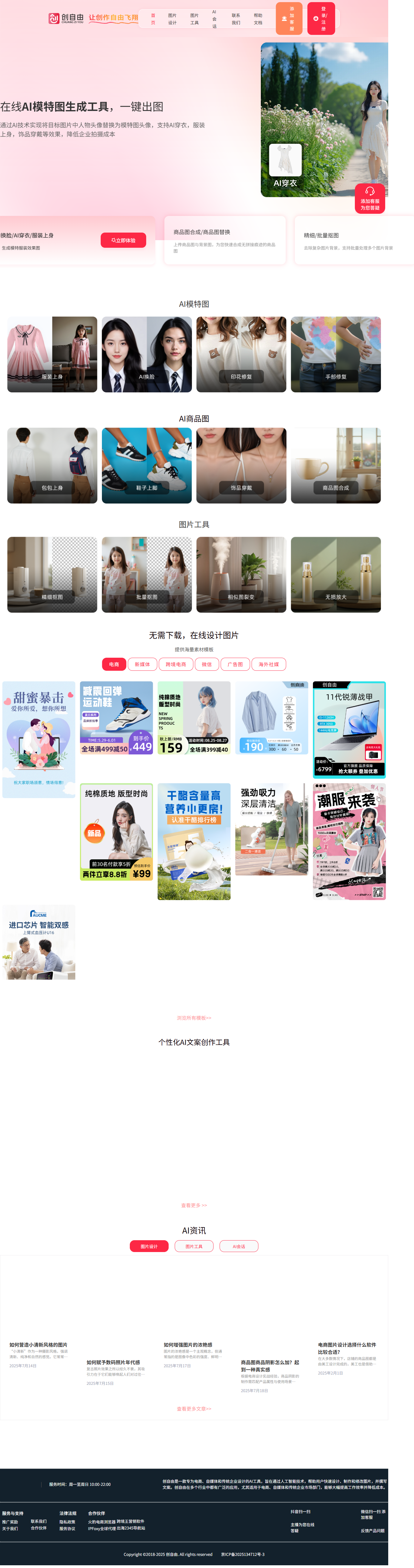Open the 甜蜜暴击 template card

click(39, 730)
